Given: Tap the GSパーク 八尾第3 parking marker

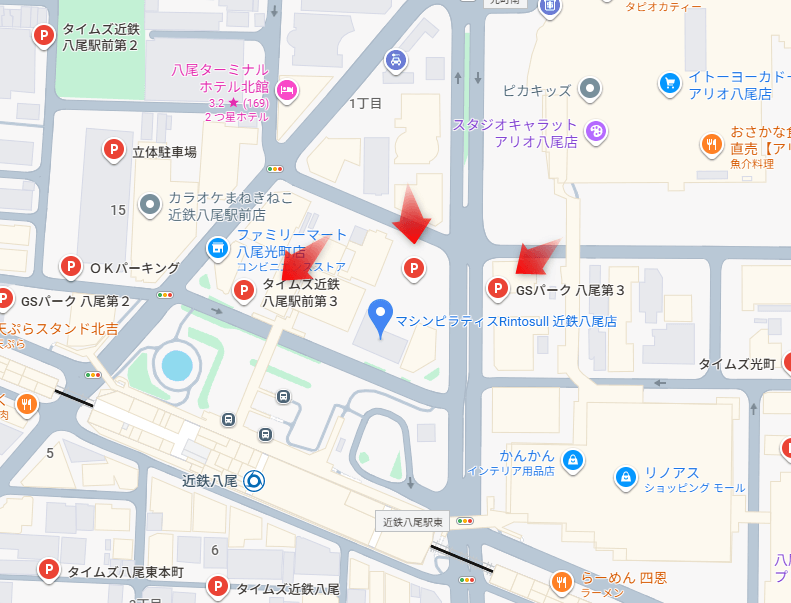Looking at the screenshot, I should click(497, 289).
